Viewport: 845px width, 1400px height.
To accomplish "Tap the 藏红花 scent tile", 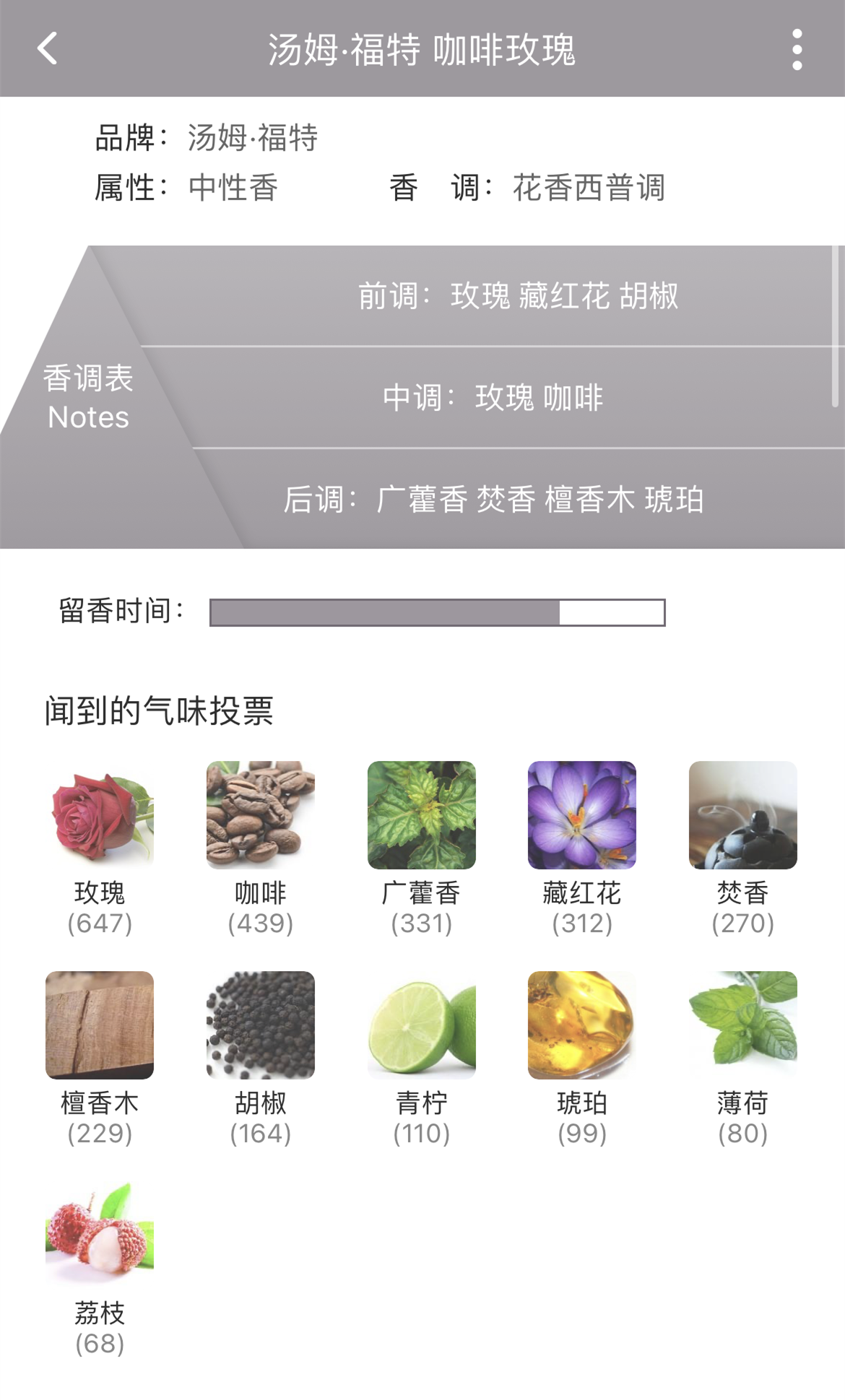I will coord(582,816).
